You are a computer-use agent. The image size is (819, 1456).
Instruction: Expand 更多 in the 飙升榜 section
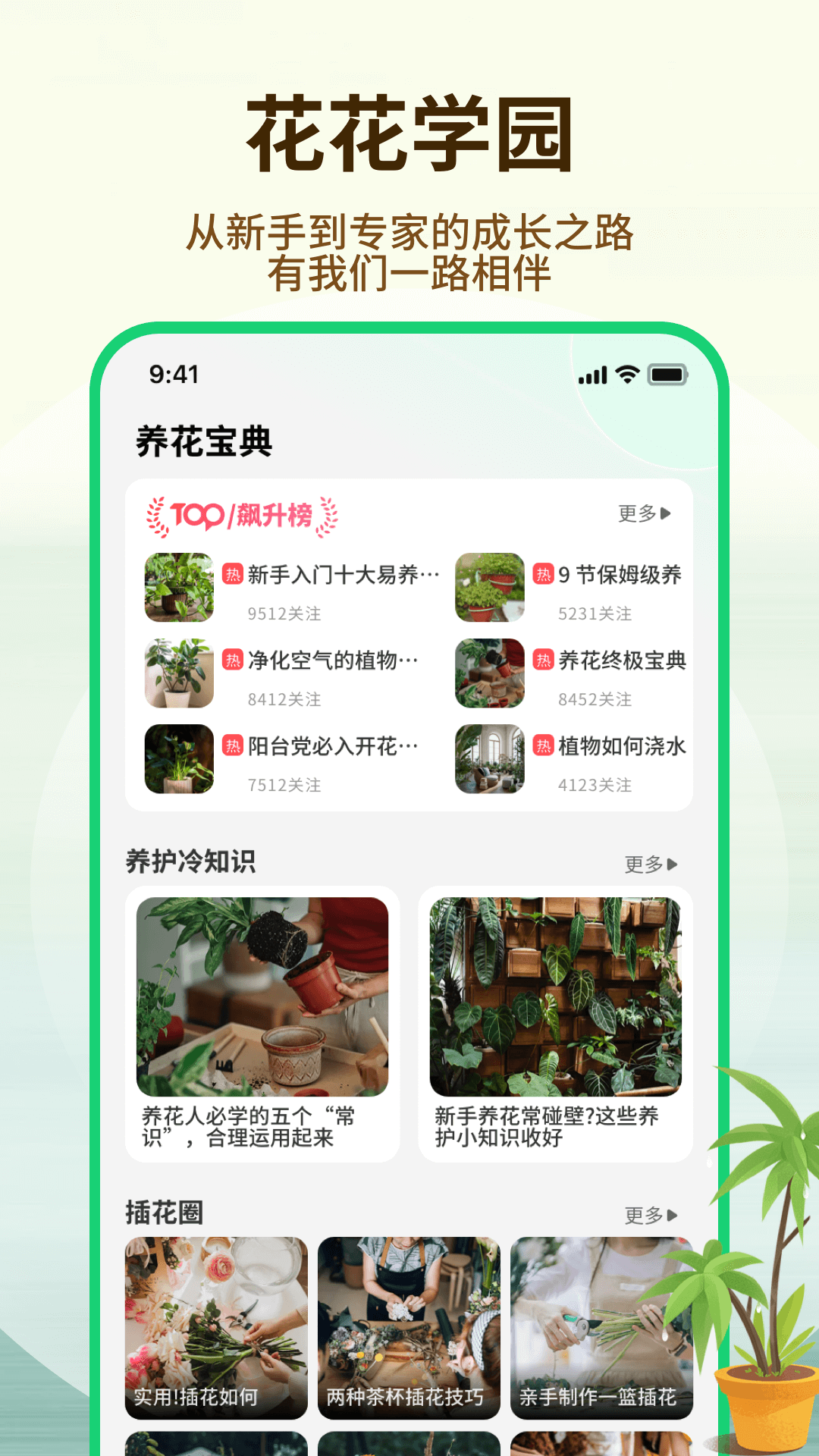(x=645, y=513)
